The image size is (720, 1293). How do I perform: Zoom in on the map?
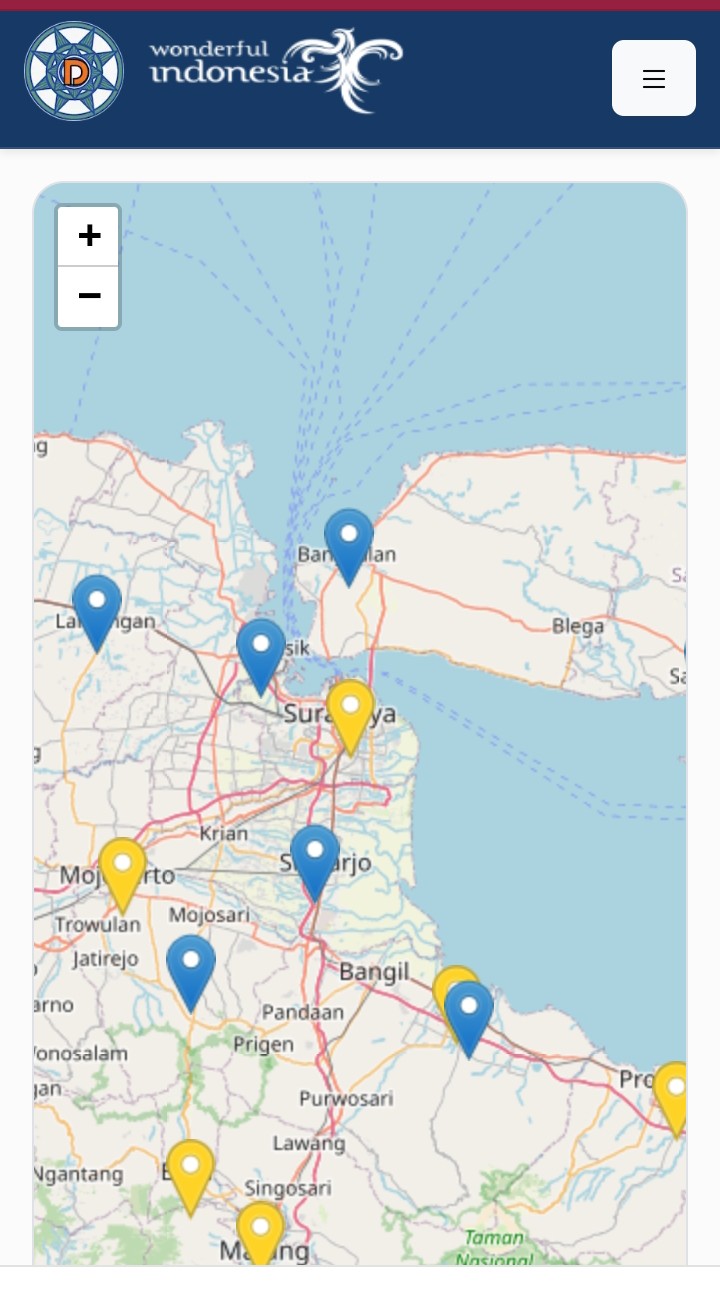click(89, 236)
